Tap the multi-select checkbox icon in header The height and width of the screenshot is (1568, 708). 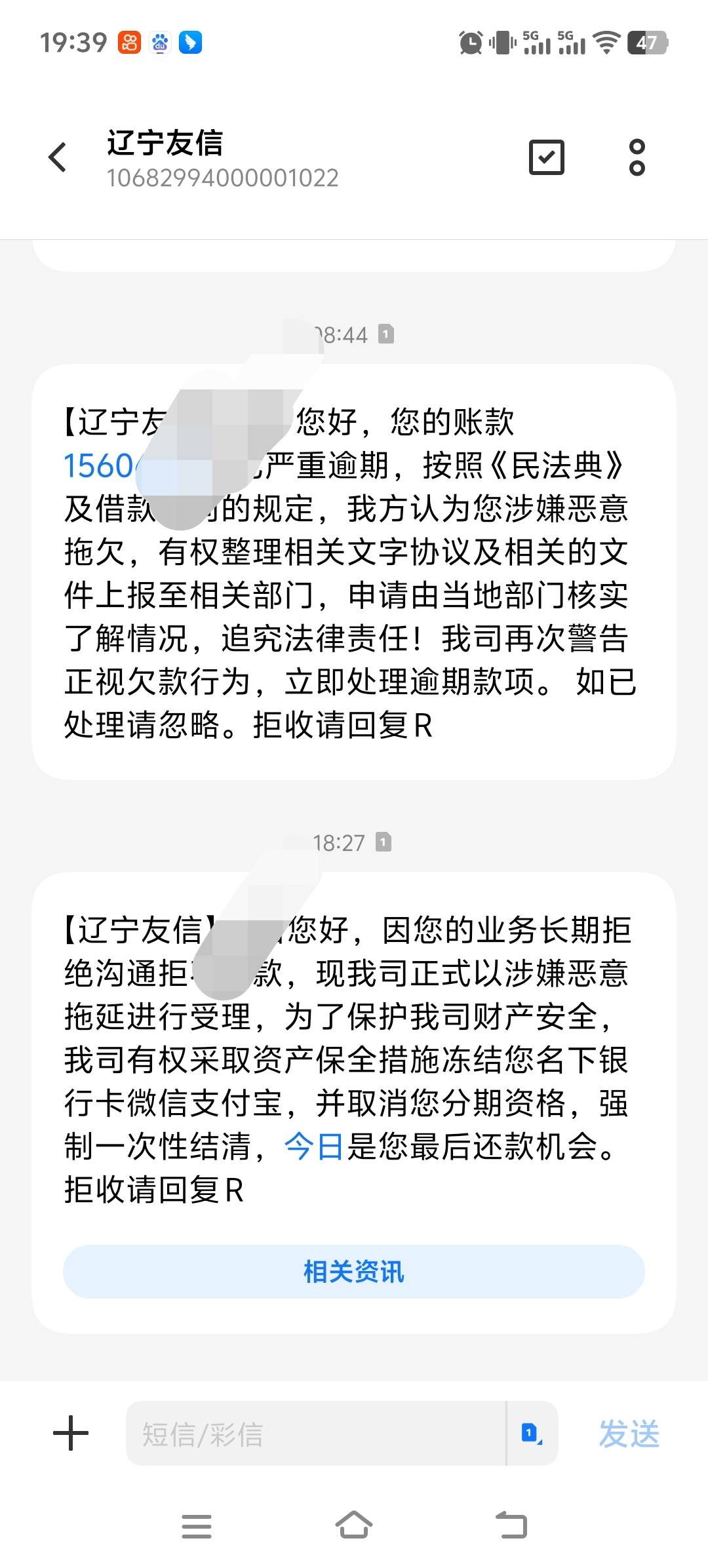pyautogui.click(x=546, y=157)
